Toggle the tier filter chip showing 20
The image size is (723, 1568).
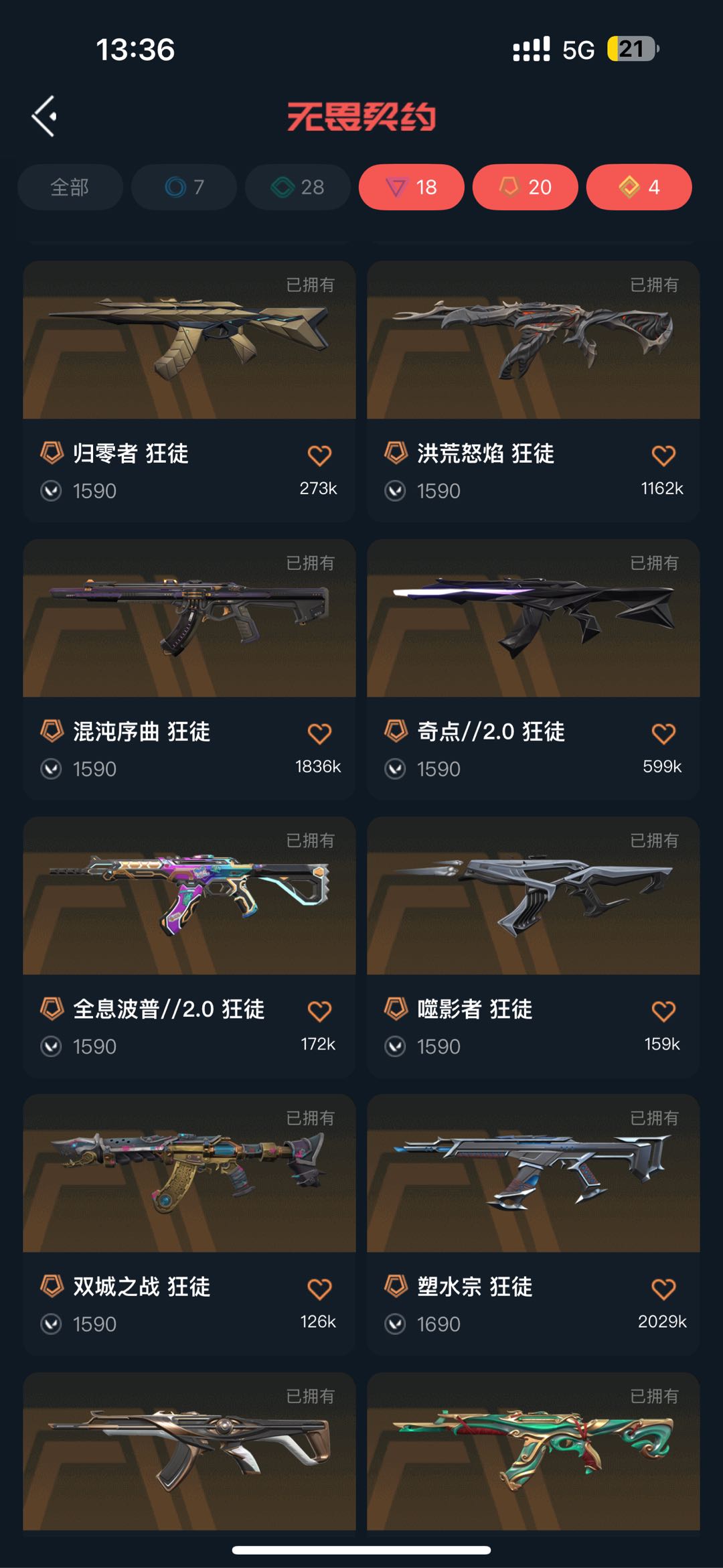(x=526, y=187)
